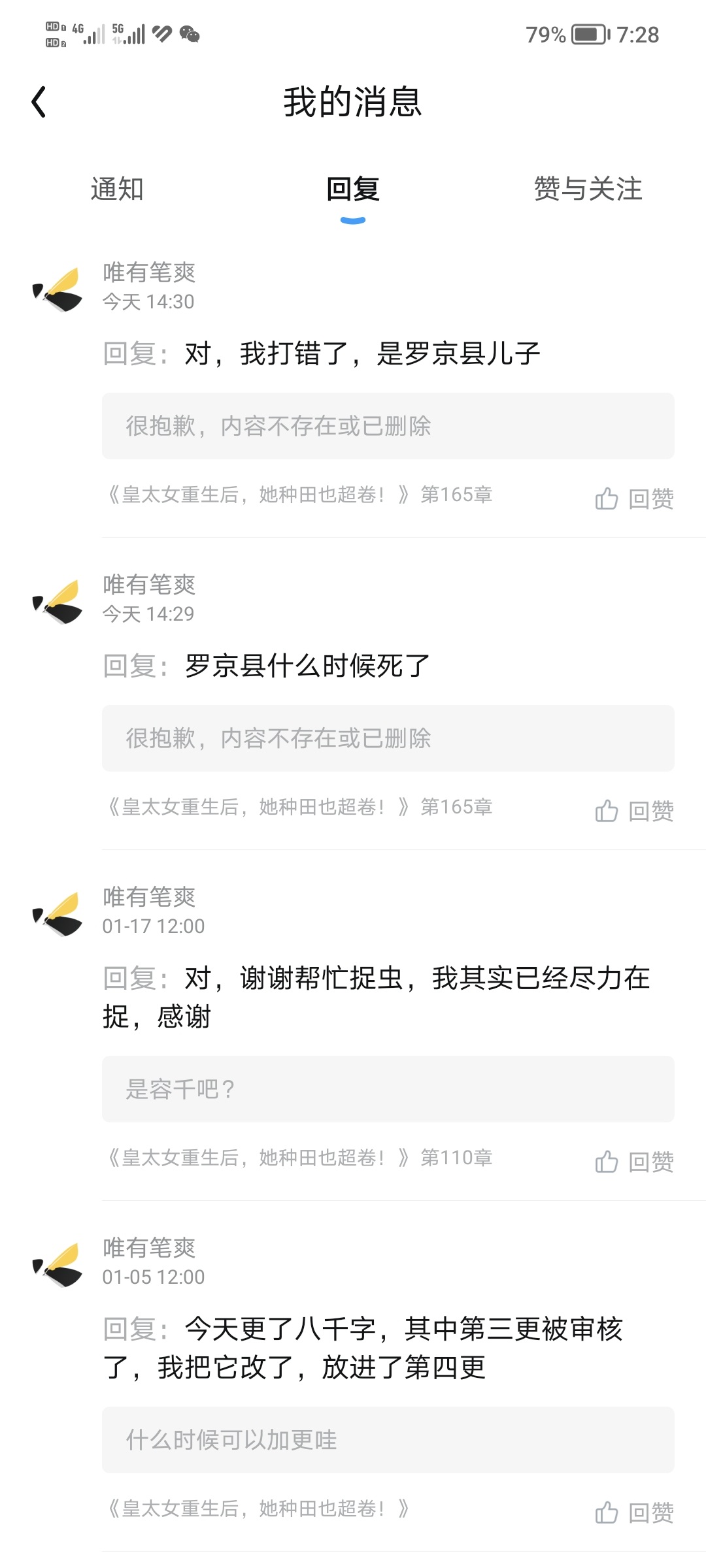Go back from 我的消息
Viewport: 706px width, 1568px height.
pyautogui.click(x=39, y=103)
